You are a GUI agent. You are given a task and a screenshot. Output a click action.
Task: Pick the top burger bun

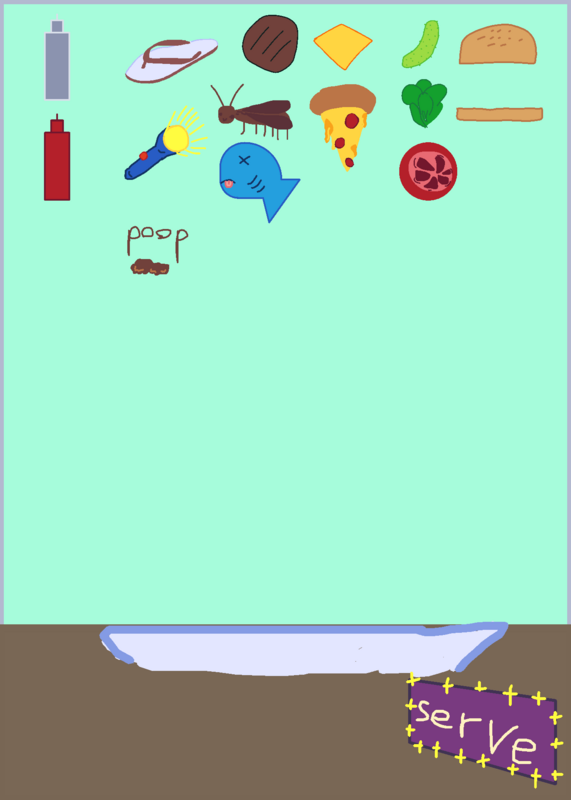pos(498,44)
